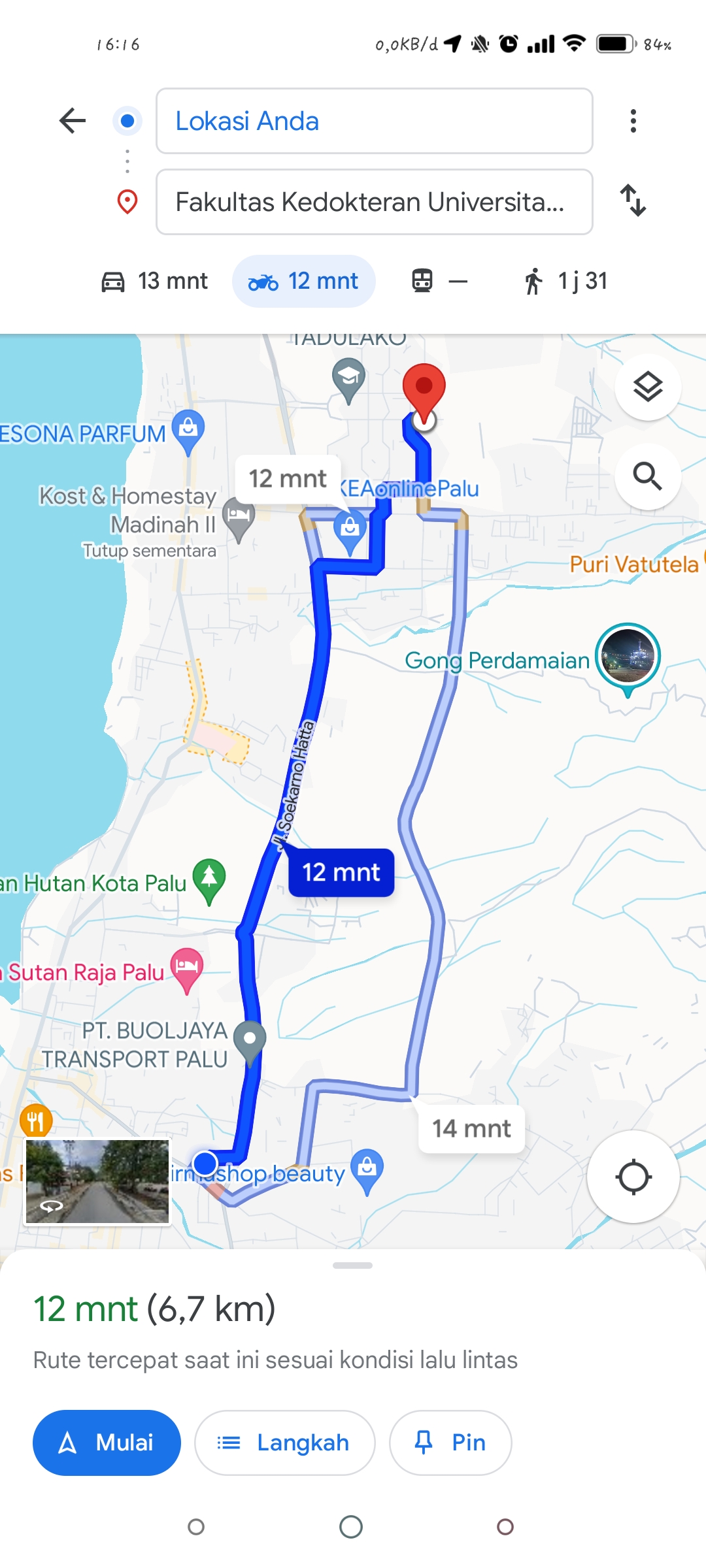Go back using the arrow icon
Screen dimensions: 706x1568
tap(73, 121)
